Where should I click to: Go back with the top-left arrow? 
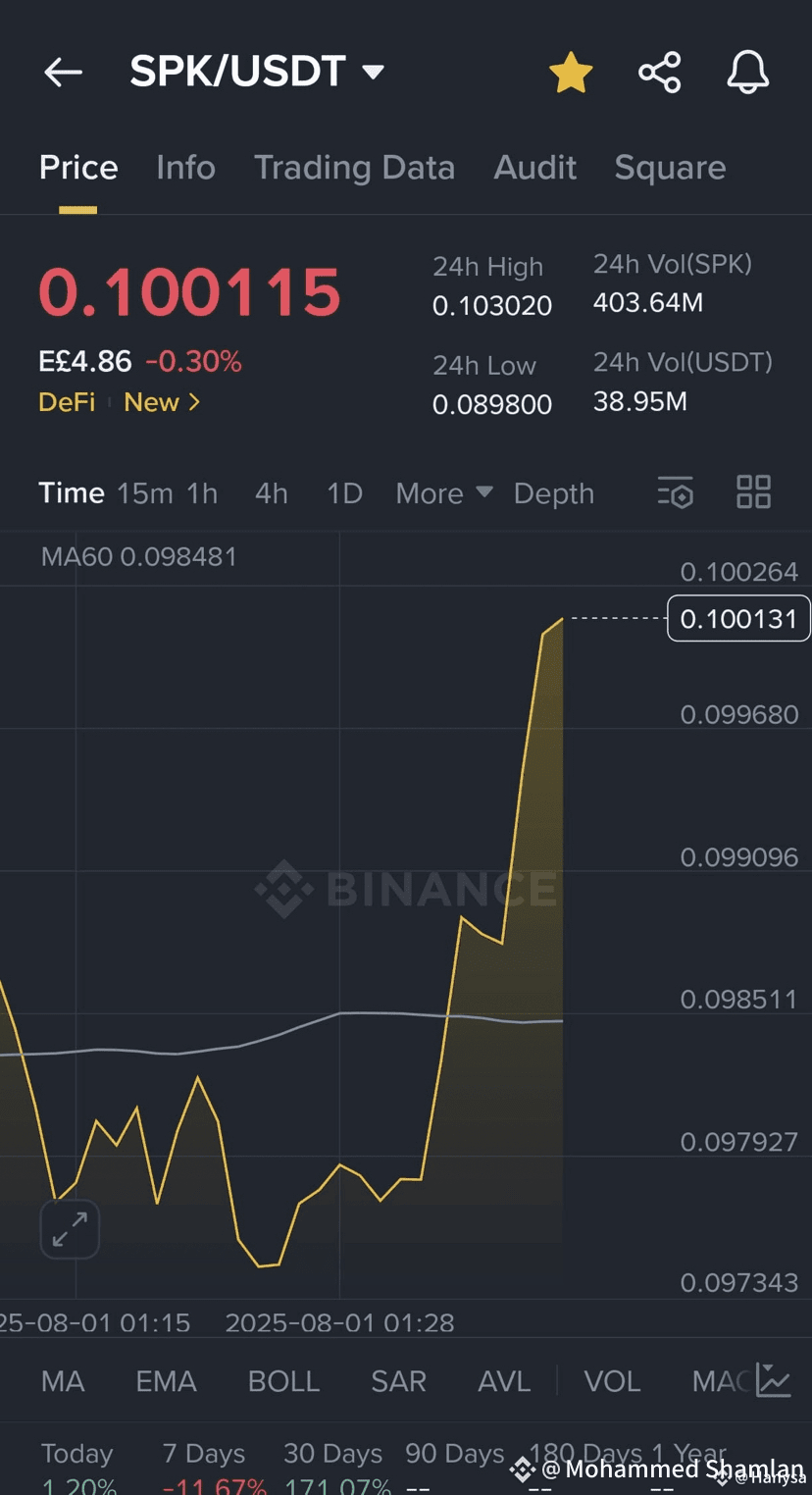(x=63, y=73)
